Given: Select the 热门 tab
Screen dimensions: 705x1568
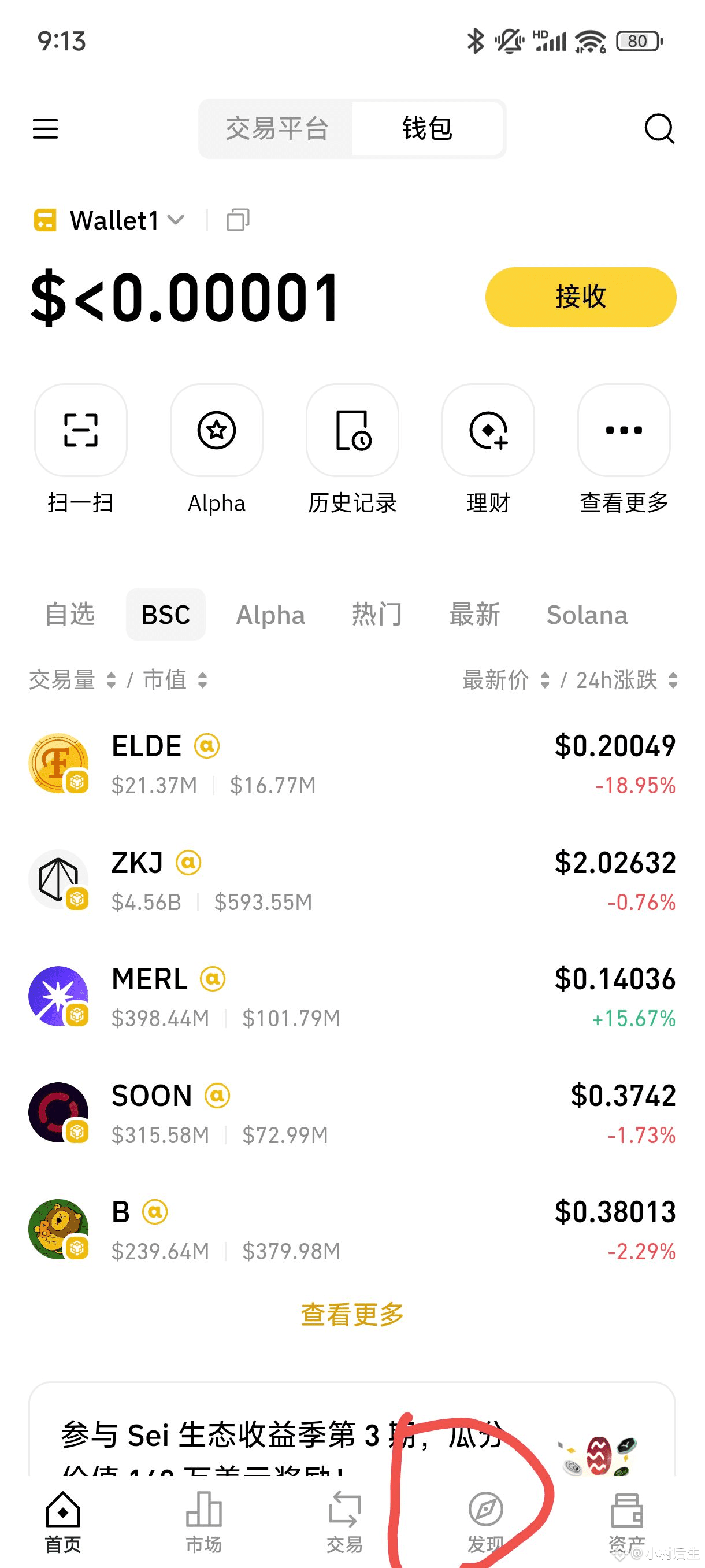Looking at the screenshot, I should [377, 614].
